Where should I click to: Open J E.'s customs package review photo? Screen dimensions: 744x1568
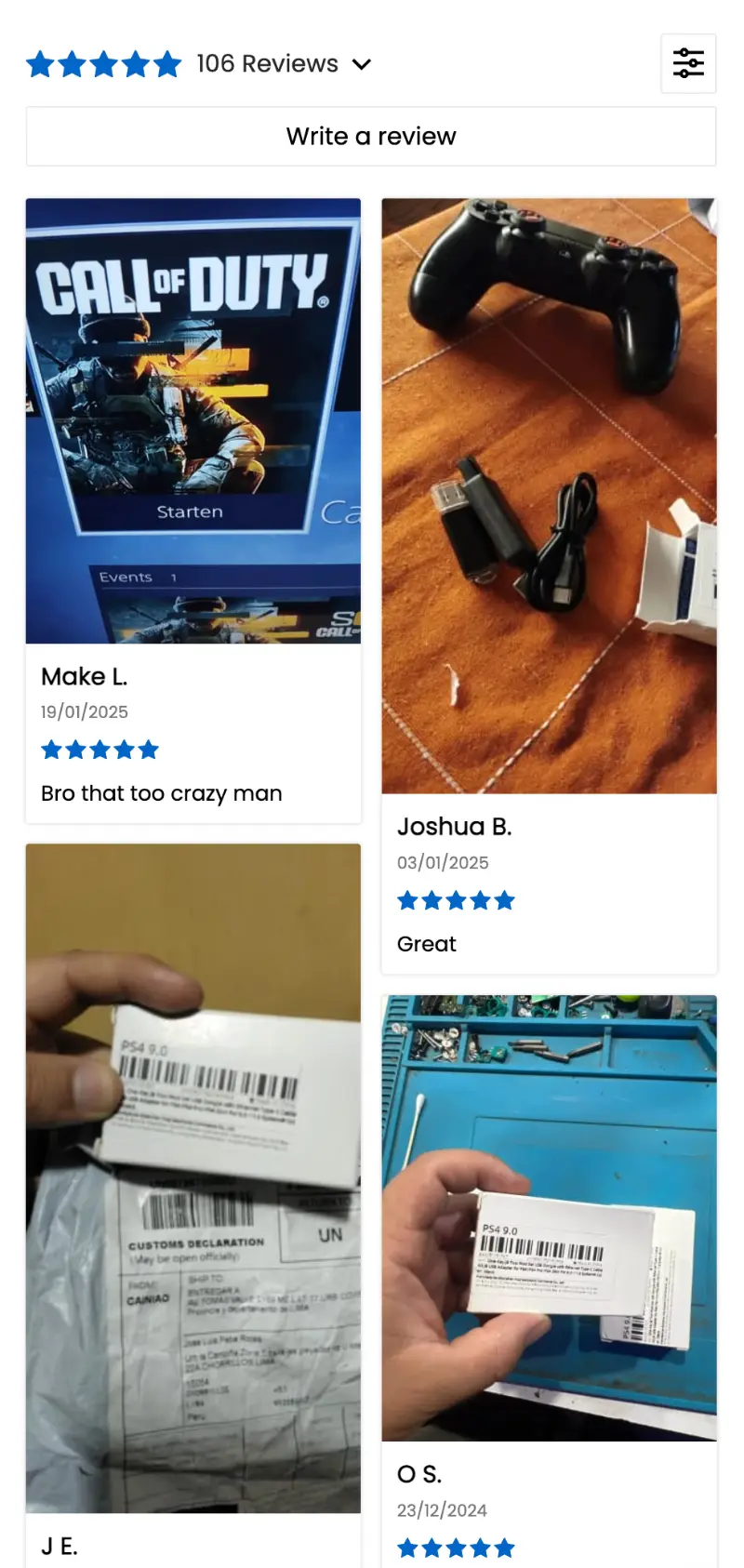pyautogui.click(x=193, y=1178)
